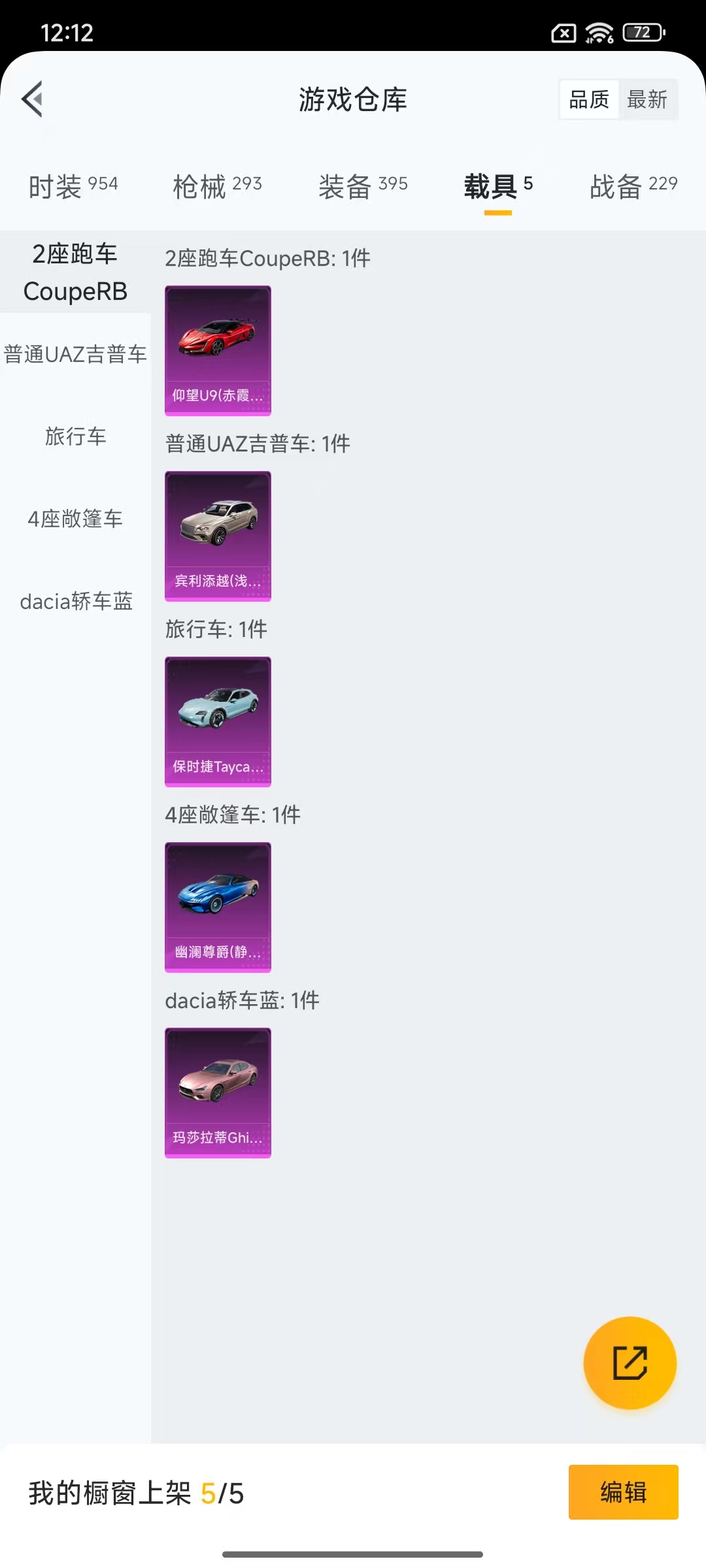This screenshot has height=1568, width=706.
Task: View the 宾利添越 vehicle thumbnail
Action: coord(218,534)
